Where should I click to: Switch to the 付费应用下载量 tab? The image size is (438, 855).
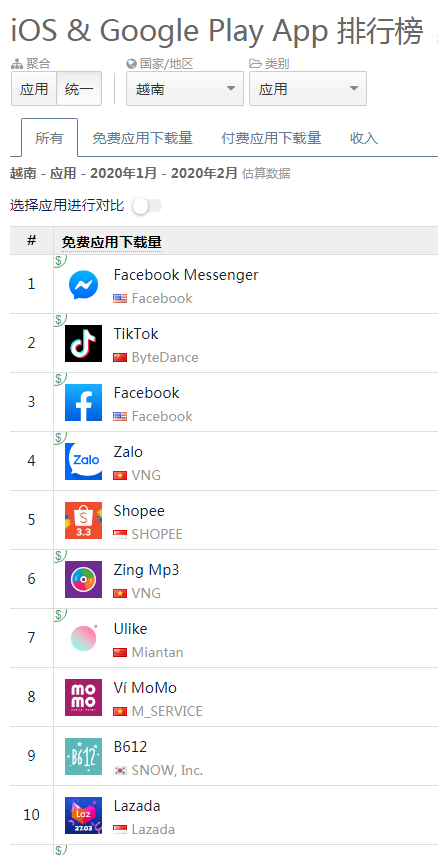point(271,138)
